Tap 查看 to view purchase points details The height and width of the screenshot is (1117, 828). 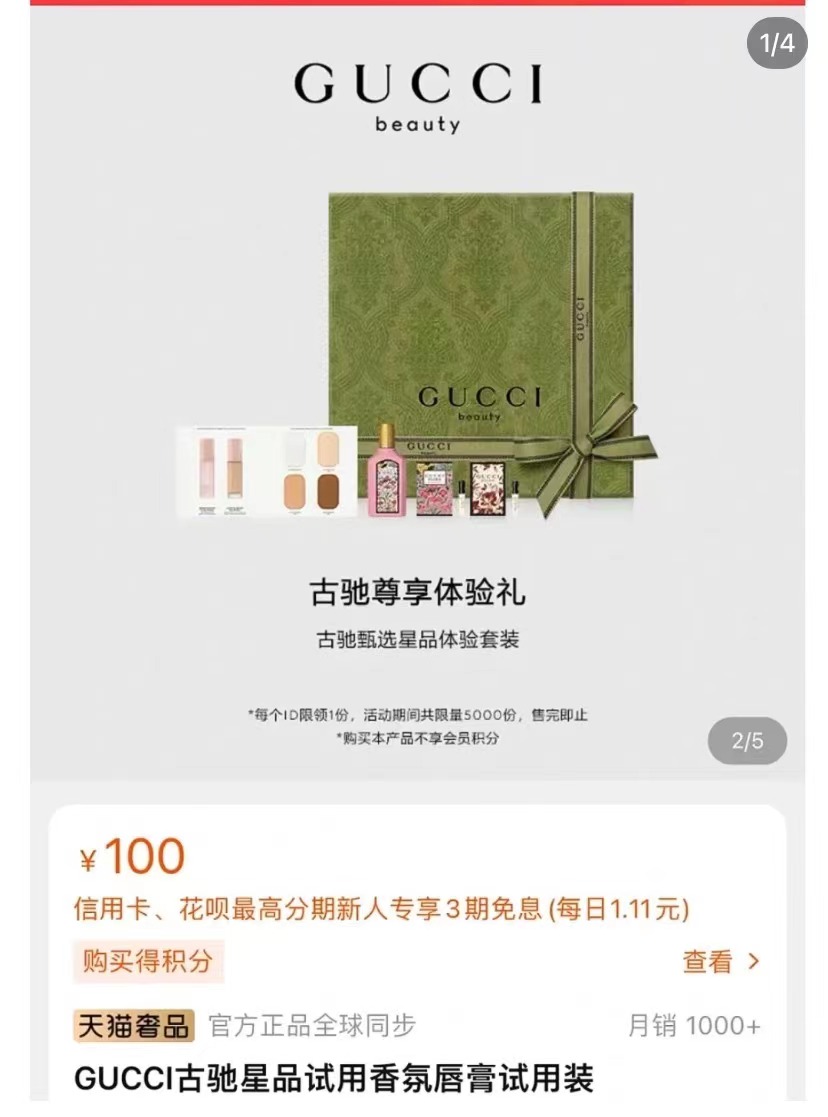coord(720,962)
